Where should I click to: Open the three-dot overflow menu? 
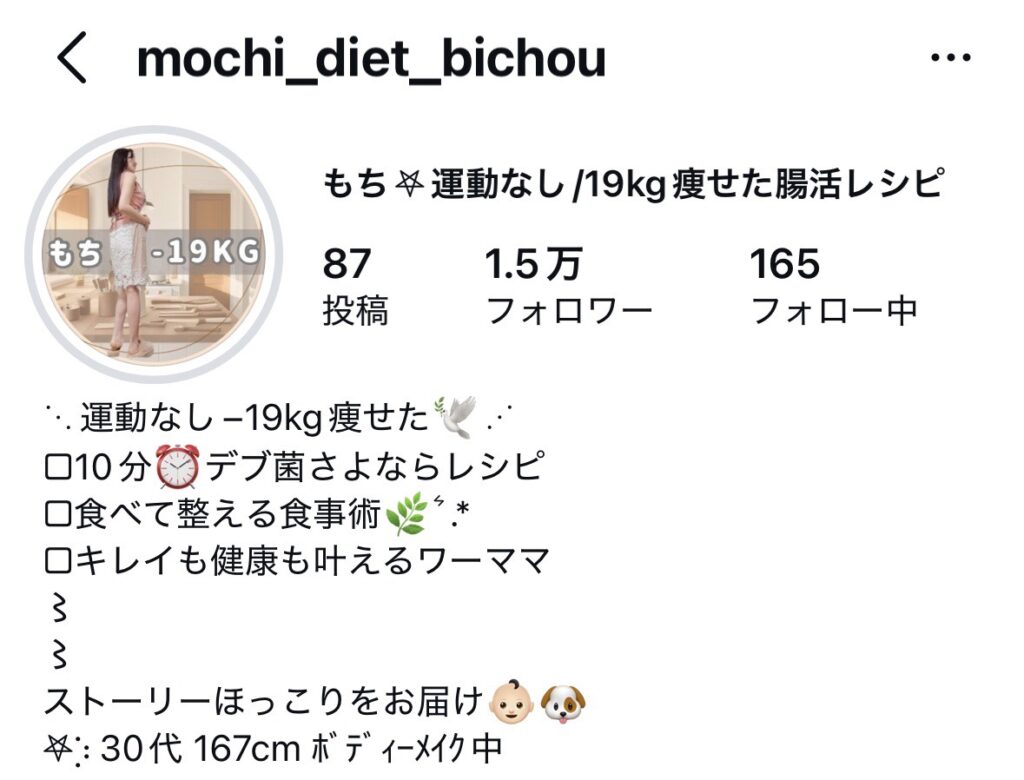(x=950, y=58)
